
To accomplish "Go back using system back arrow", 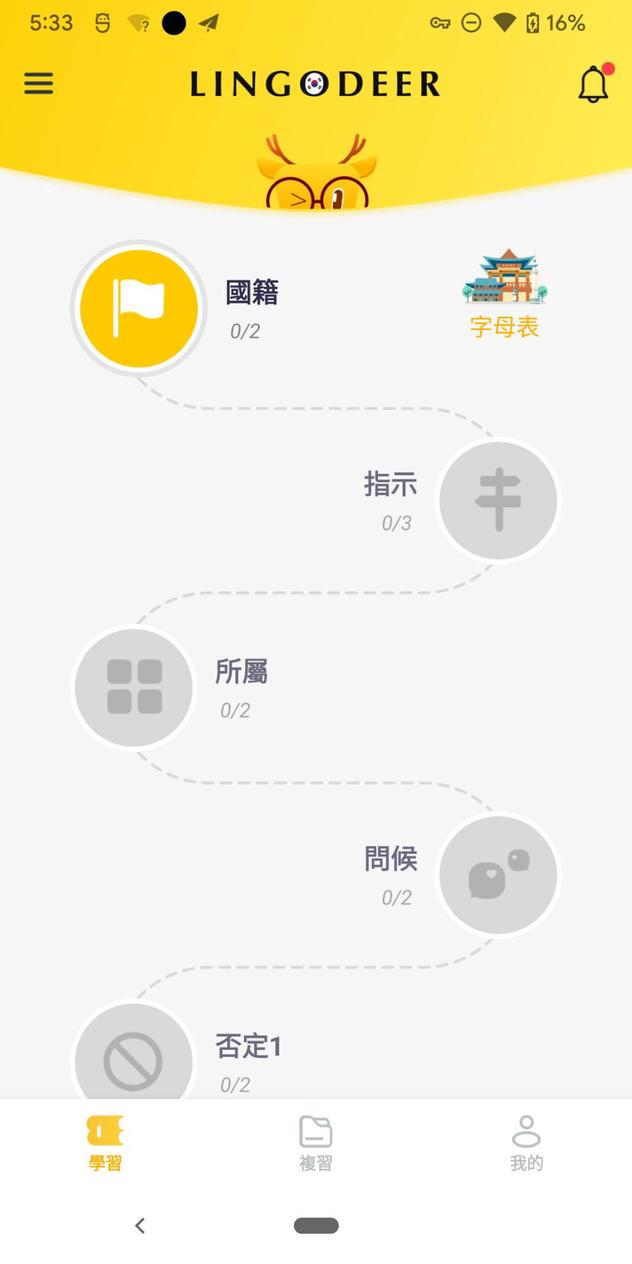I will point(140,1225).
